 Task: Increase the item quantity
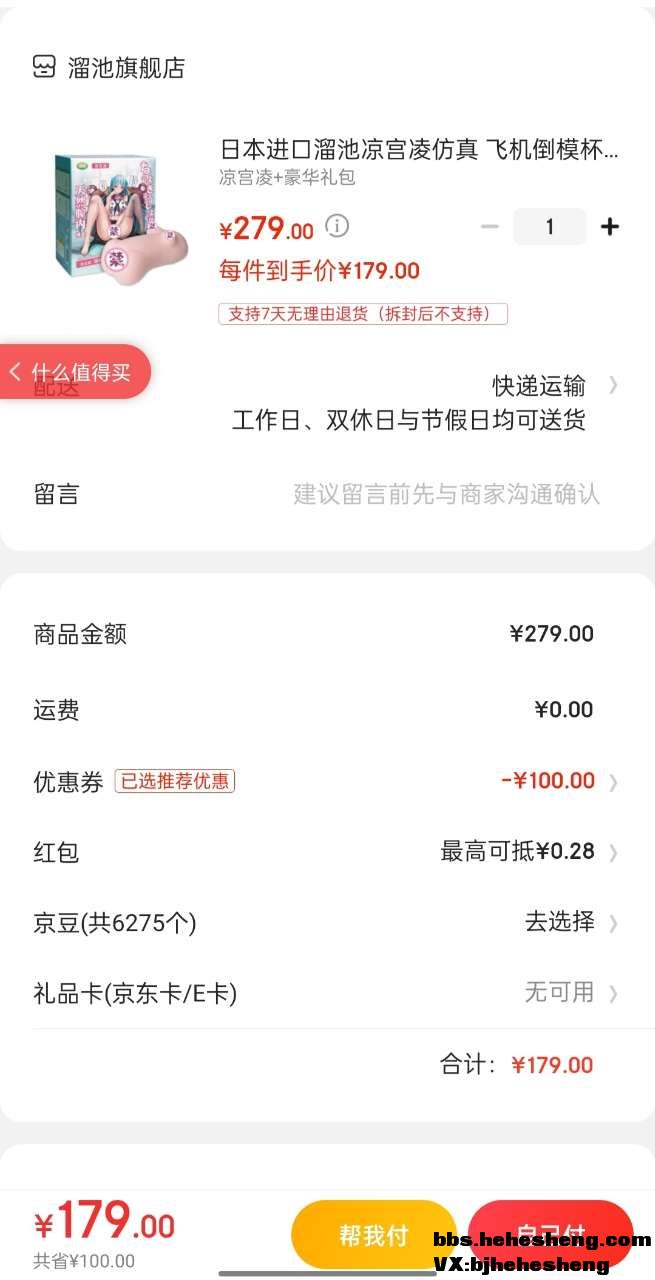(610, 227)
